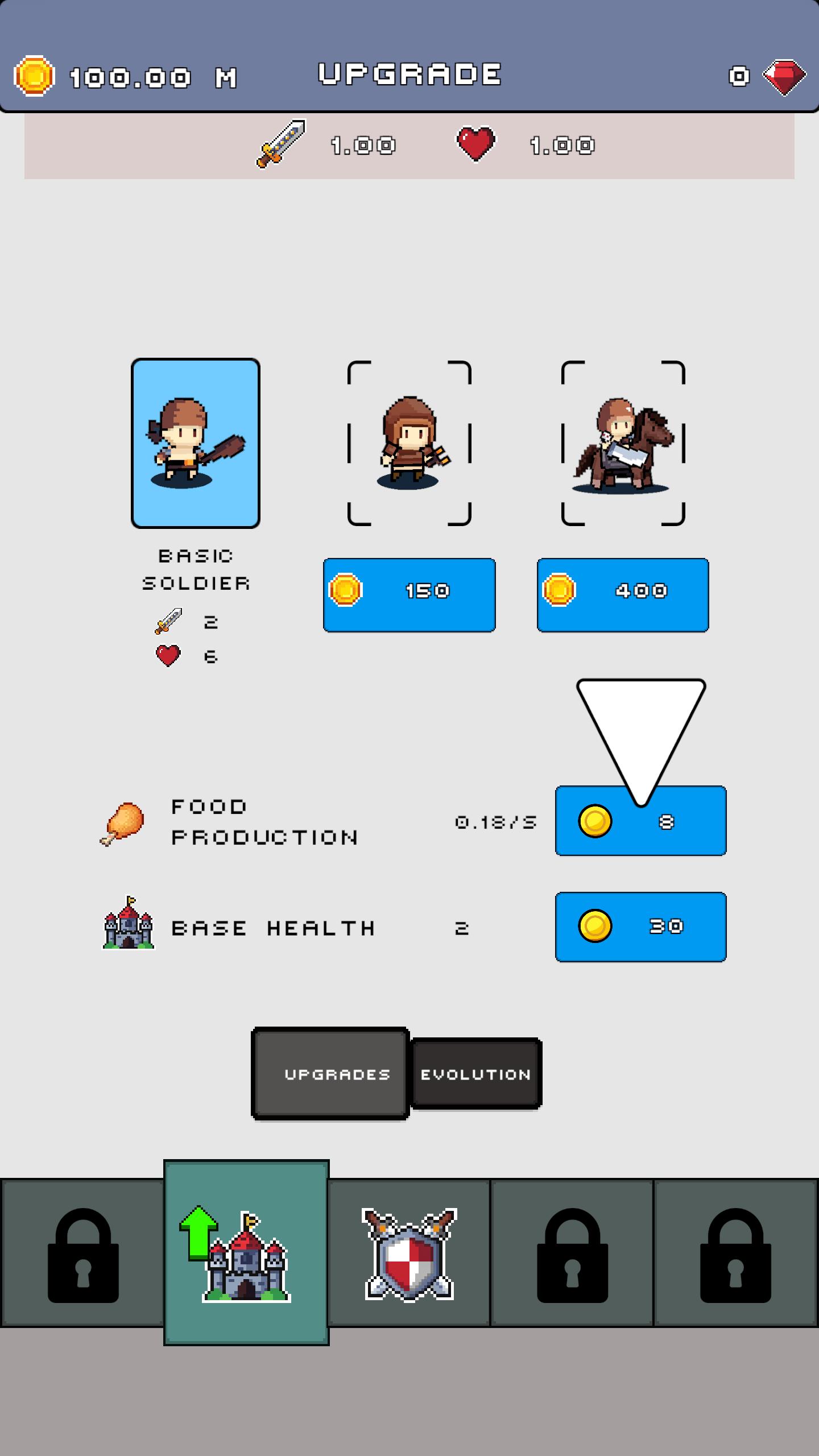Select the Basic Soldier card
Image resolution: width=819 pixels, height=1456 pixels.
[x=195, y=443]
